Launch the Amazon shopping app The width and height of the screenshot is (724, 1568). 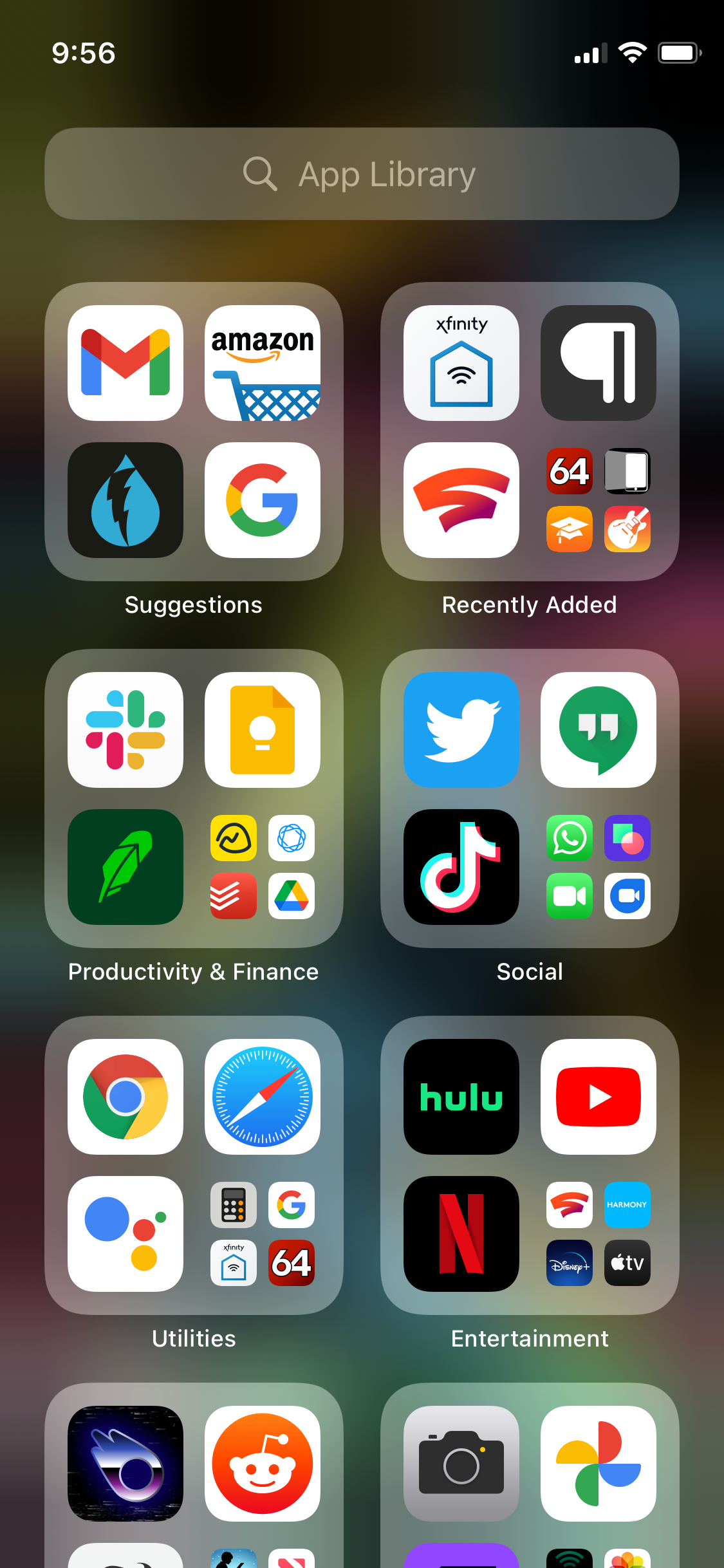pyautogui.click(x=263, y=362)
